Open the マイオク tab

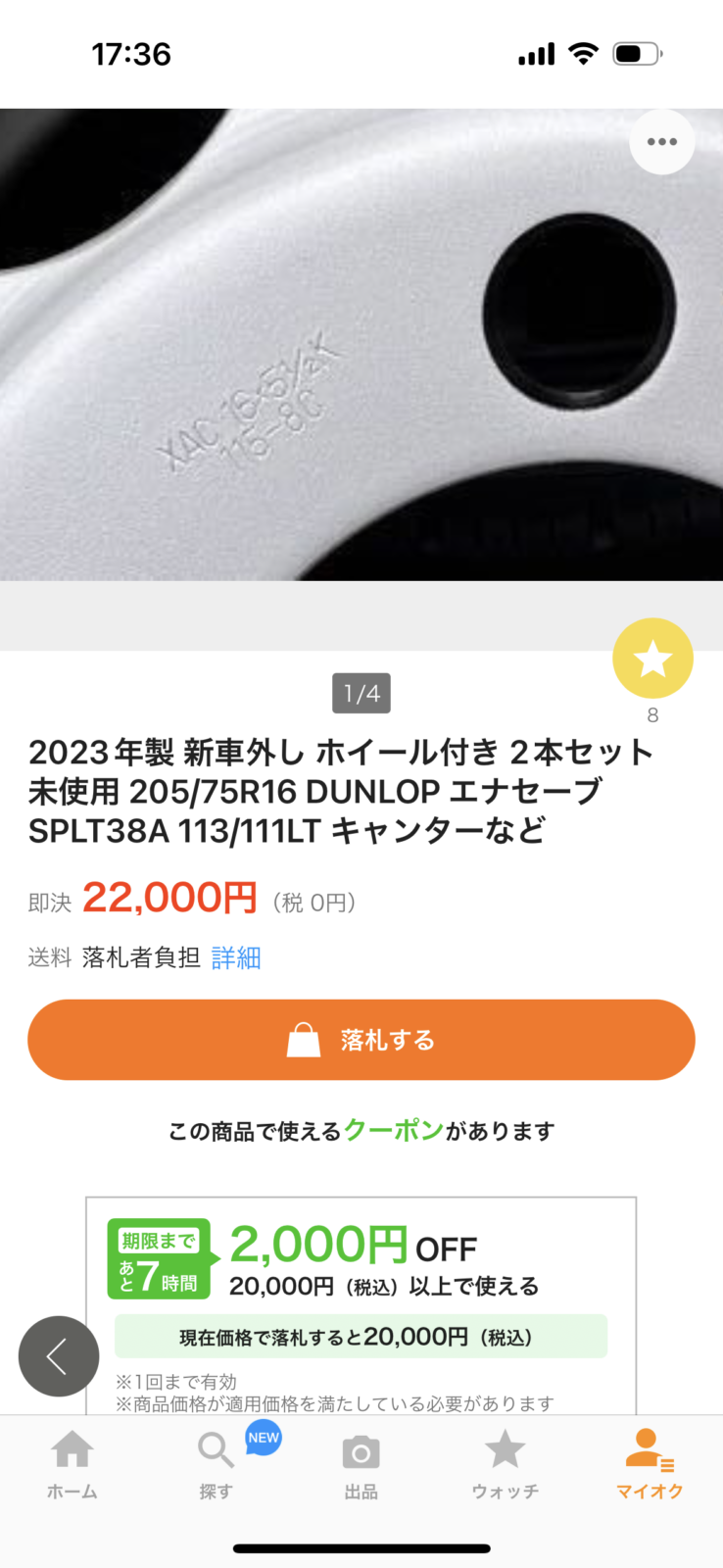(x=649, y=1464)
